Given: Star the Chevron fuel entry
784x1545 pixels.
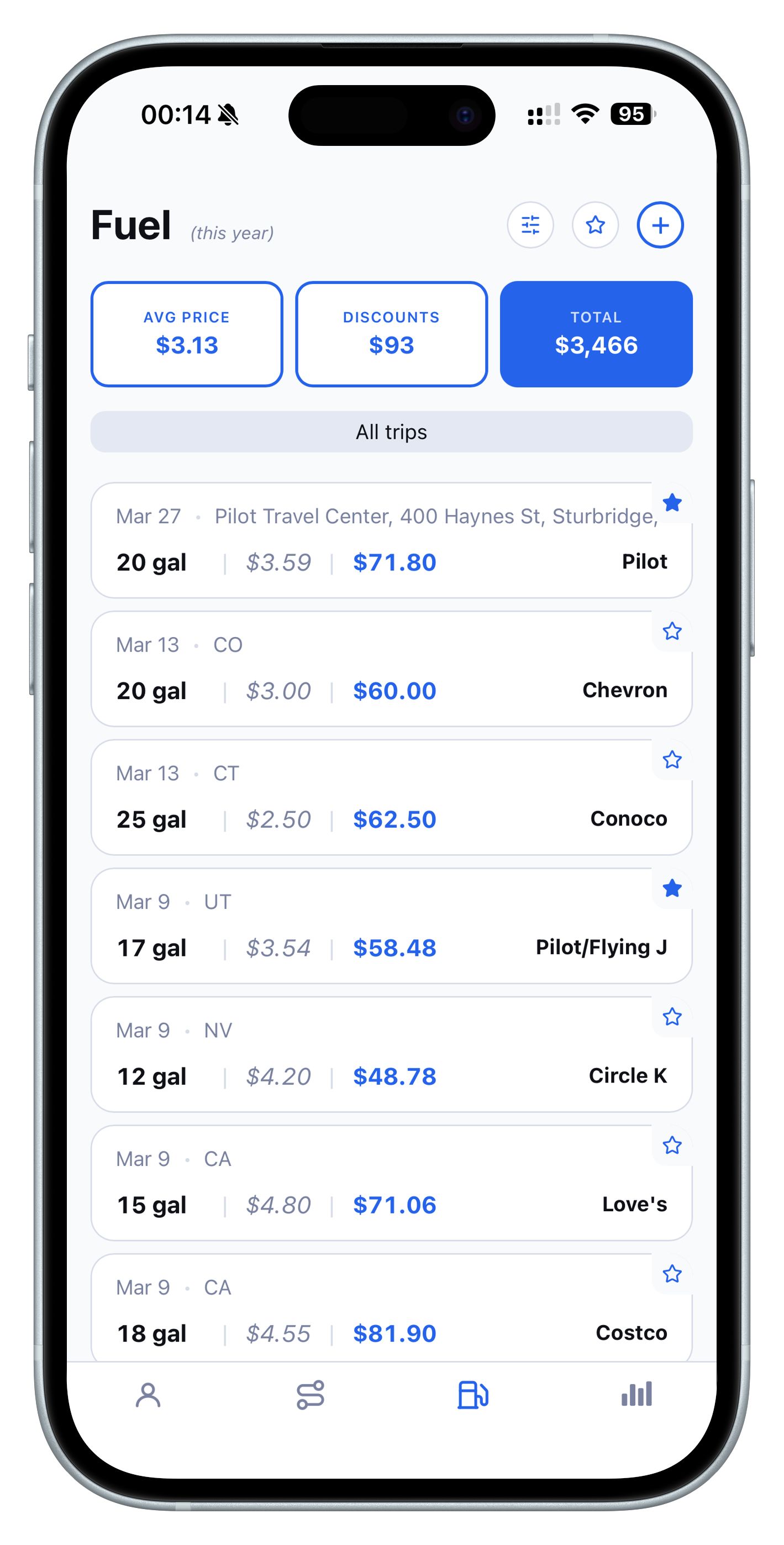Looking at the screenshot, I should point(672,631).
